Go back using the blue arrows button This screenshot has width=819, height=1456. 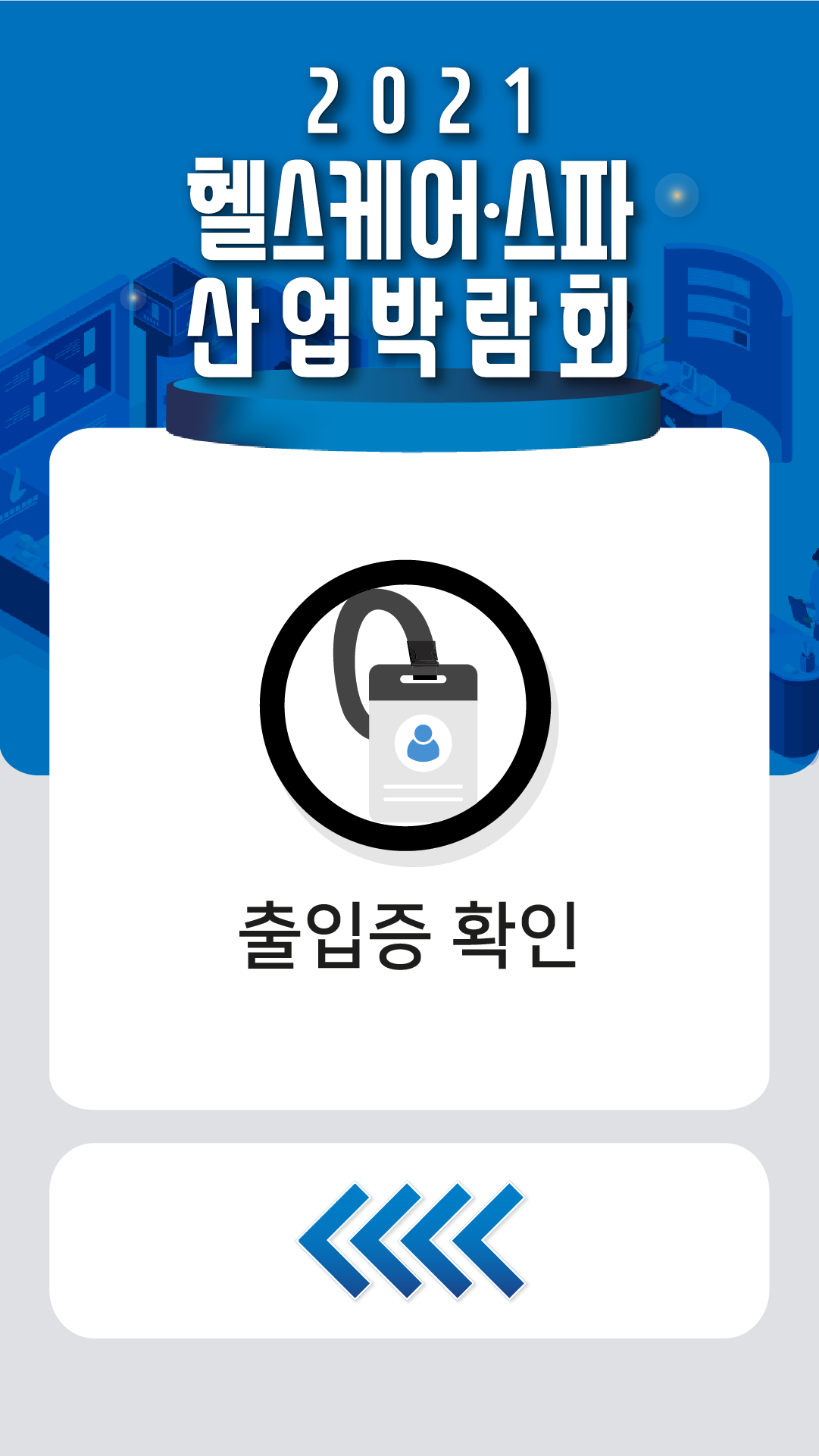[410, 1241]
